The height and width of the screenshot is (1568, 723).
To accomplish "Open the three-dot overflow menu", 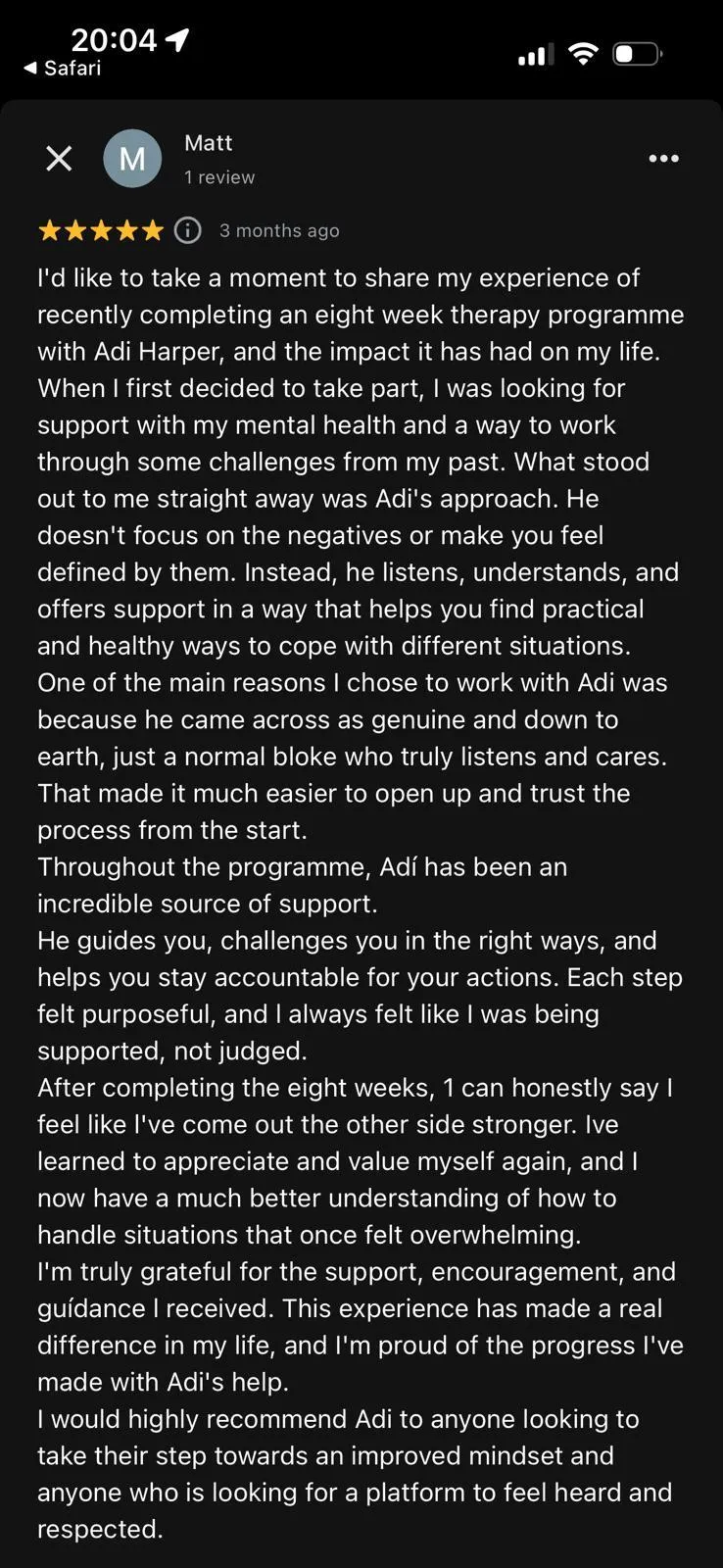I will (x=663, y=159).
